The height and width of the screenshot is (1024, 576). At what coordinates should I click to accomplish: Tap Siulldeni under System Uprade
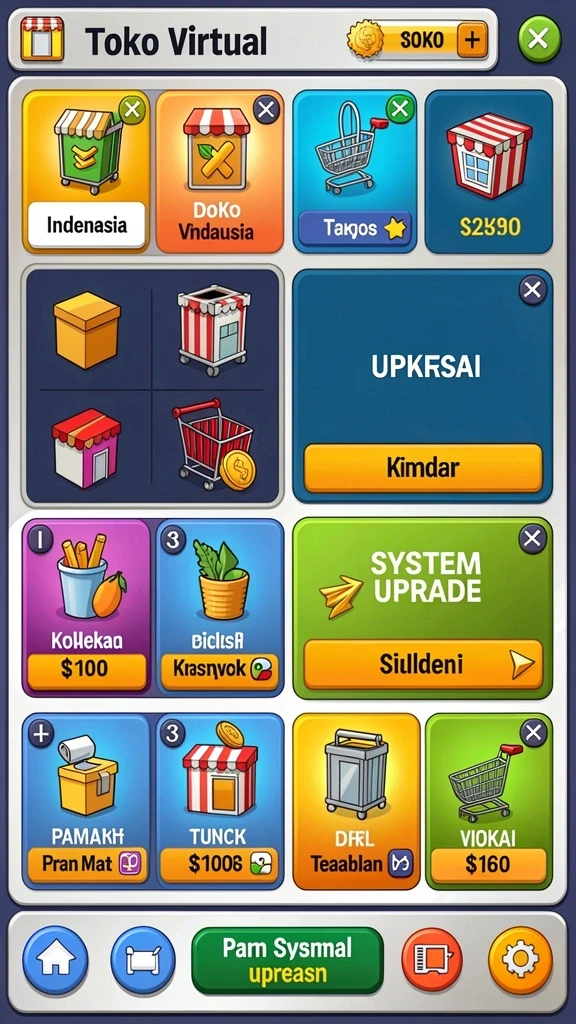423,664
